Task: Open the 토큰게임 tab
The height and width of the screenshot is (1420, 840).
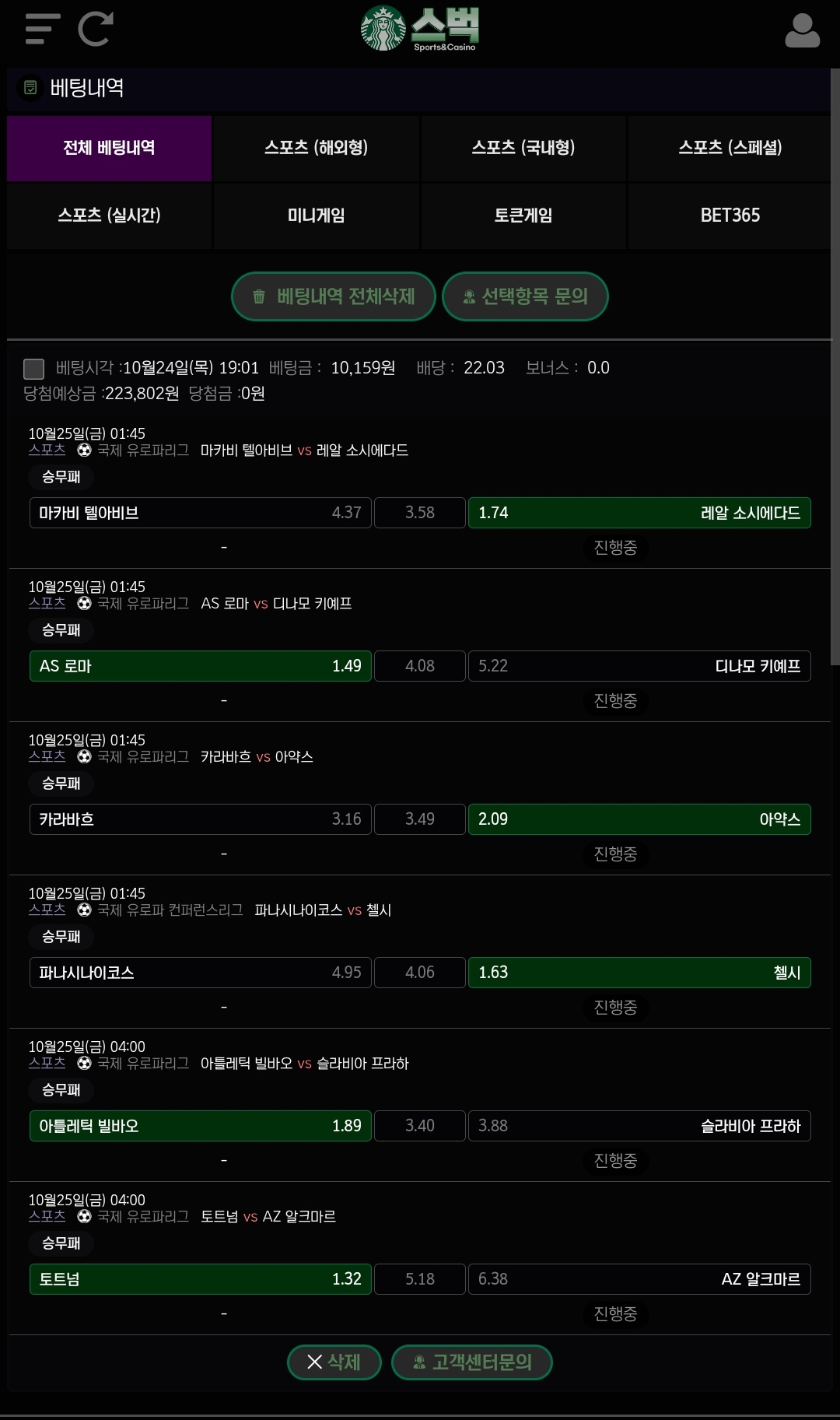Action: pyautogui.click(x=523, y=216)
